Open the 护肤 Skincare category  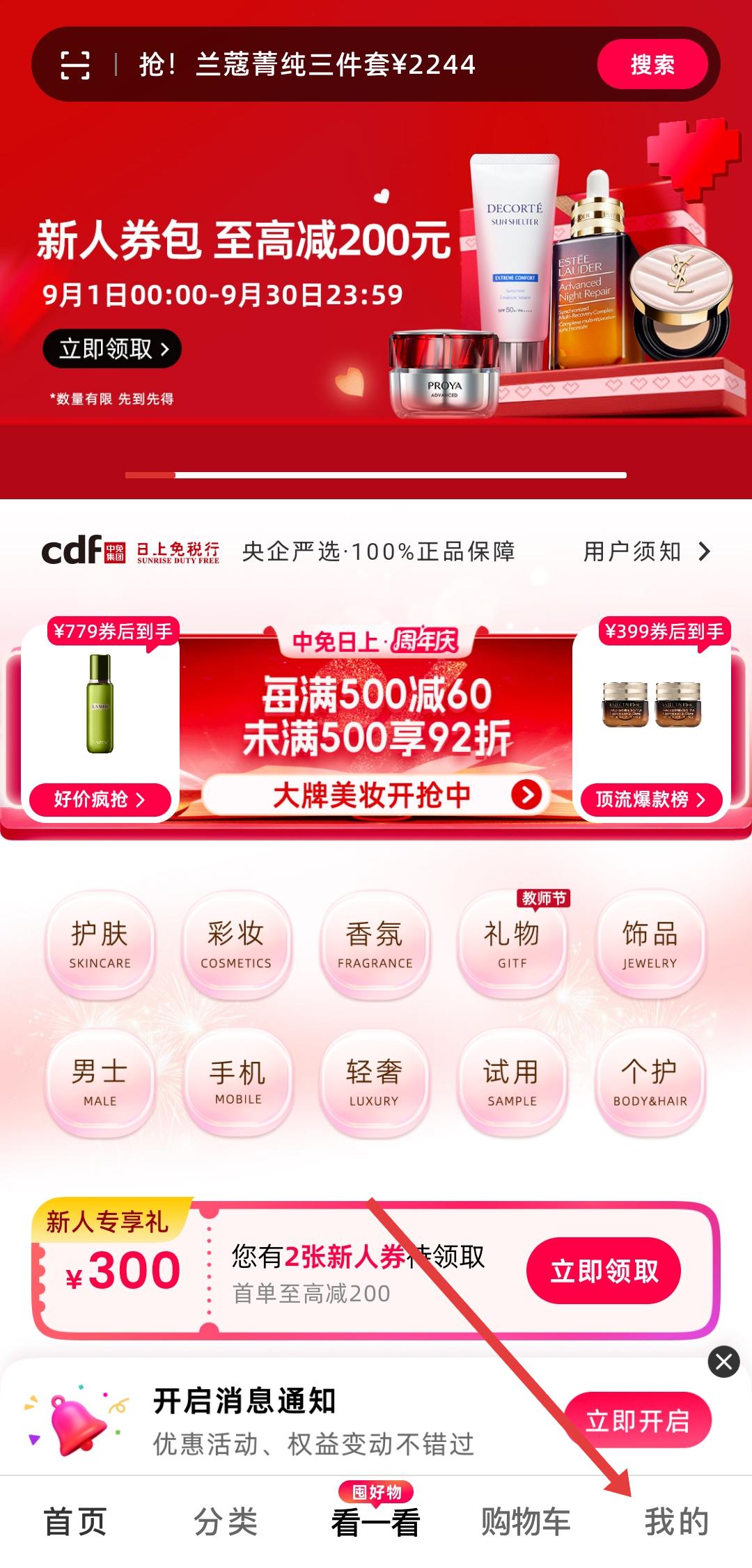pyautogui.click(x=100, y=944)
